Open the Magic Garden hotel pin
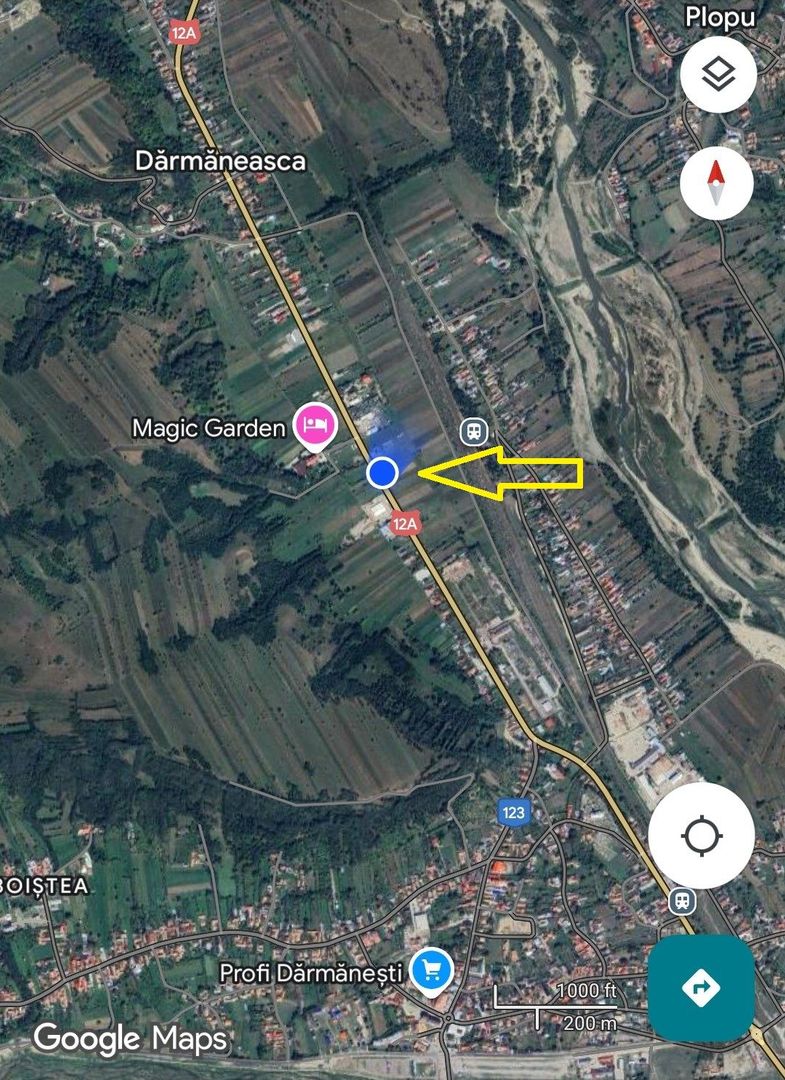The image size is (785, 1080). [315, 427]
